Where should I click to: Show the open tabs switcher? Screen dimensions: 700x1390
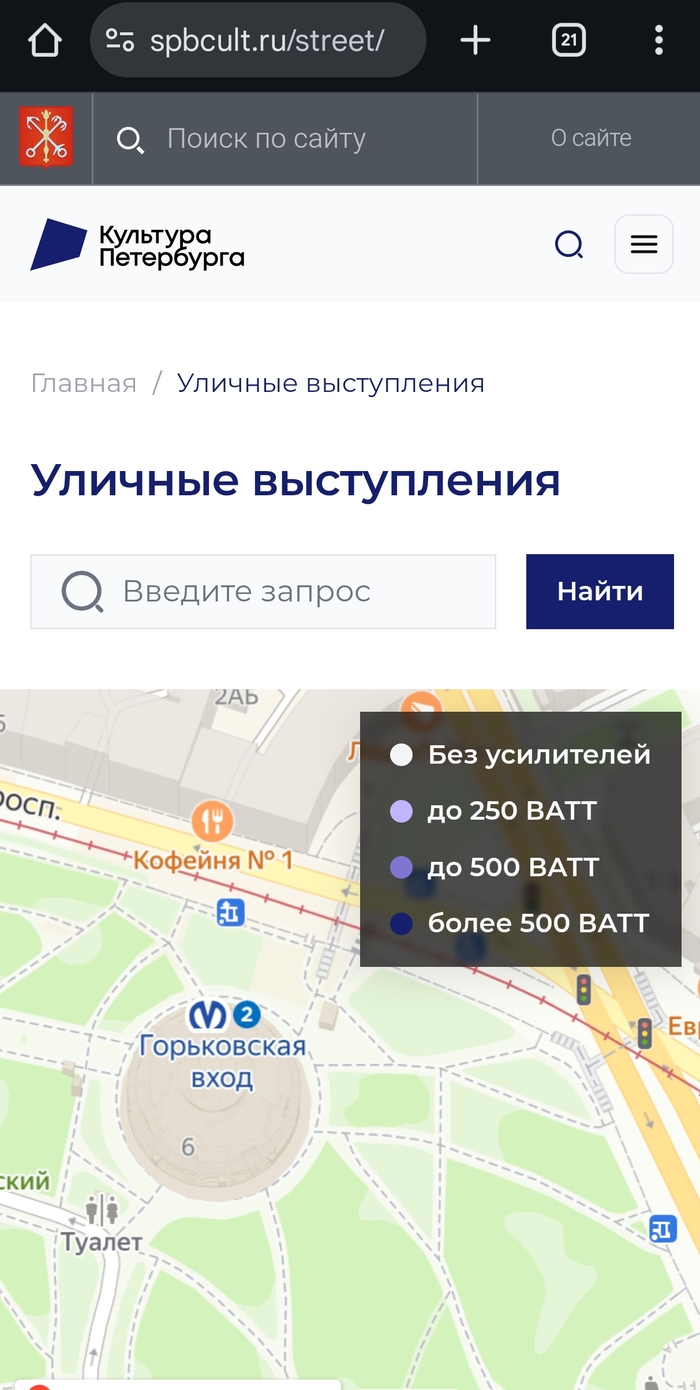pyautogui.click(x=568, y=41)
